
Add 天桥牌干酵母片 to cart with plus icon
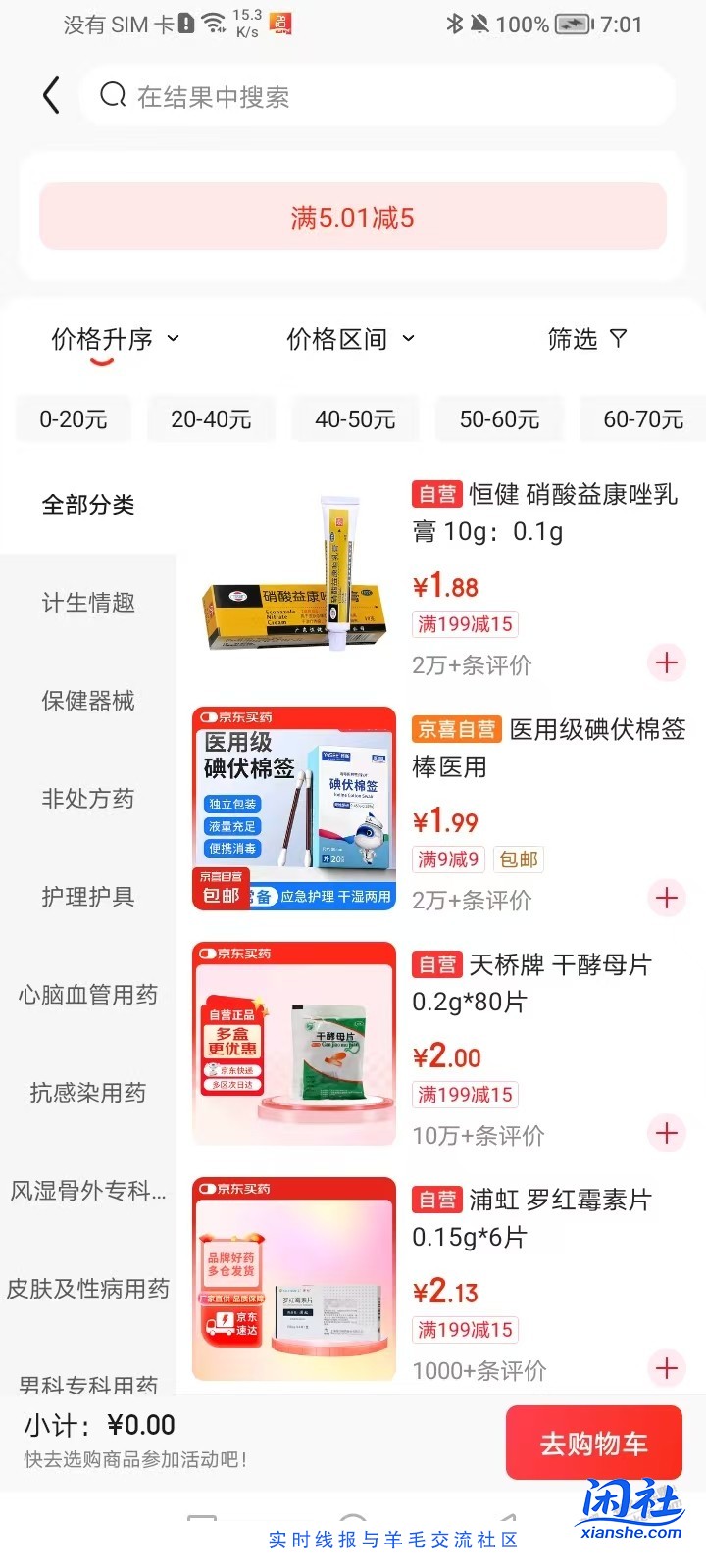tap(667, 1134)
